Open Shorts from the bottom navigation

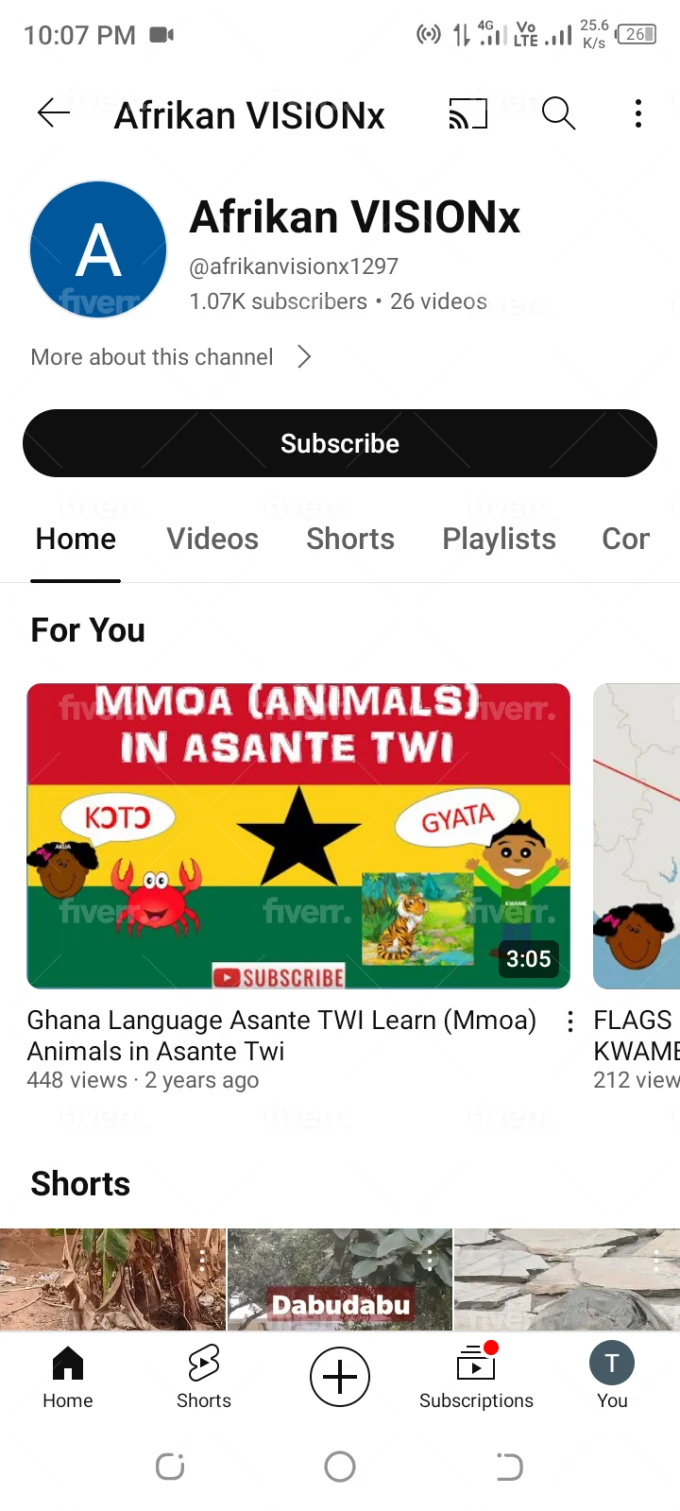point(204,1377)
